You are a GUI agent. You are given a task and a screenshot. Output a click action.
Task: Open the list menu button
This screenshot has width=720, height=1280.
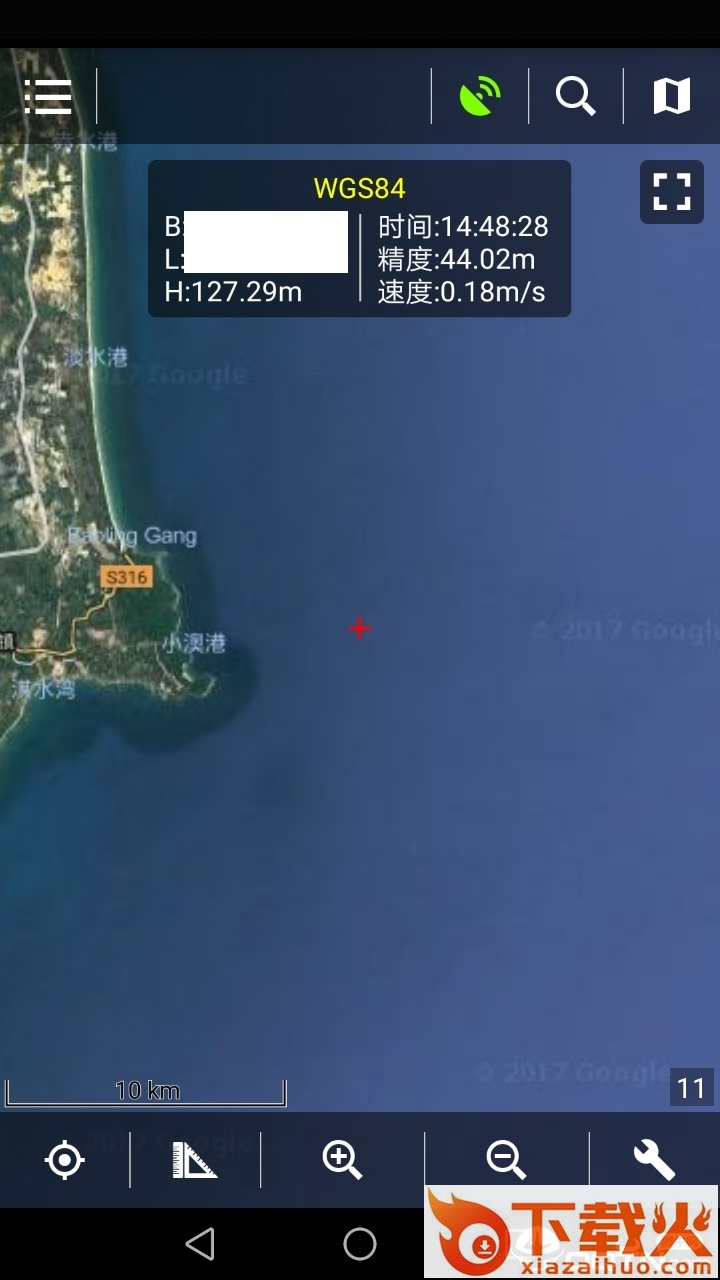tap(47, 97)
